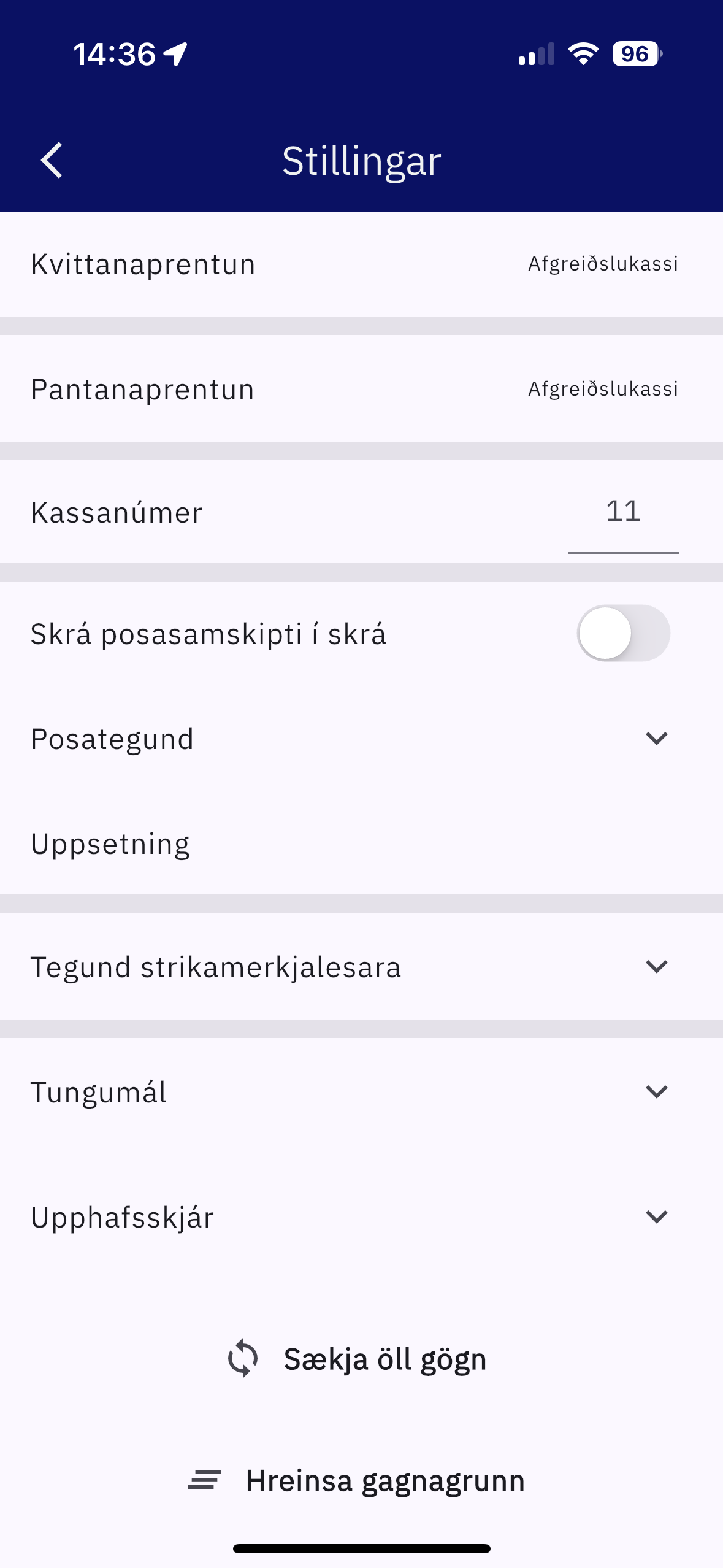The height and width of the screenshot is (1568, 723).
Task: Expand the Tungumál language dropdown
Action: pyautogui.click(x=656, y=1092)
